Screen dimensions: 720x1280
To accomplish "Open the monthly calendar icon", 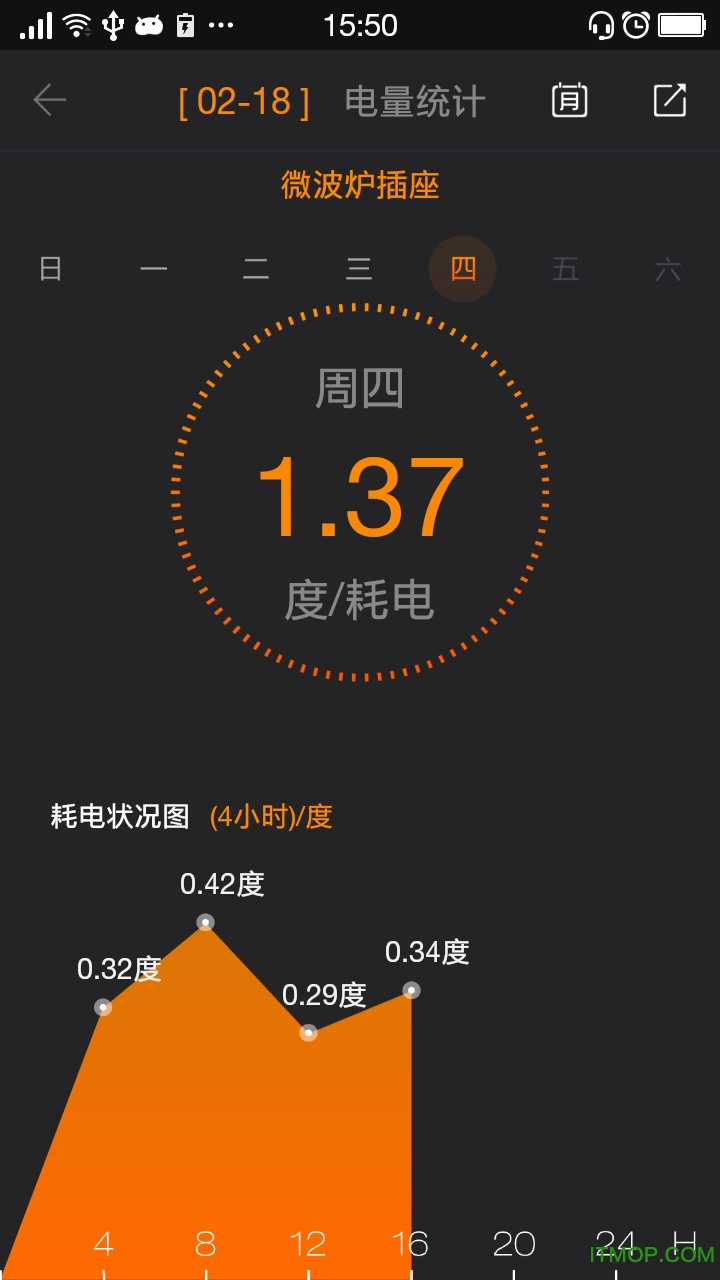I will pyautogui.click(x=569, y=100).
